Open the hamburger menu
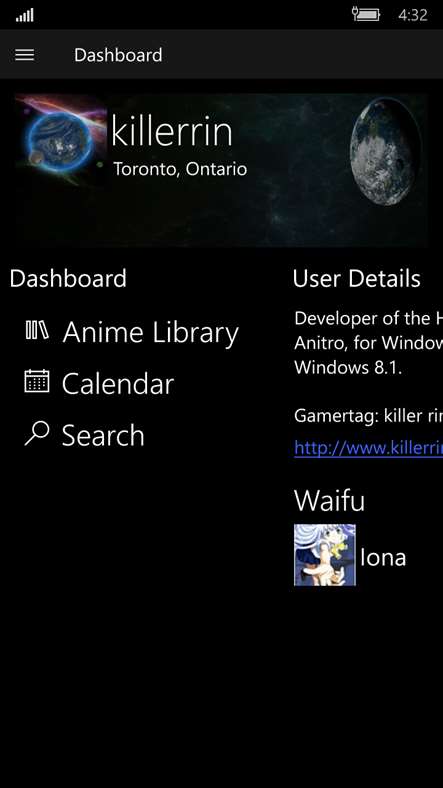The image size is (443, 788). coord(25,55)
